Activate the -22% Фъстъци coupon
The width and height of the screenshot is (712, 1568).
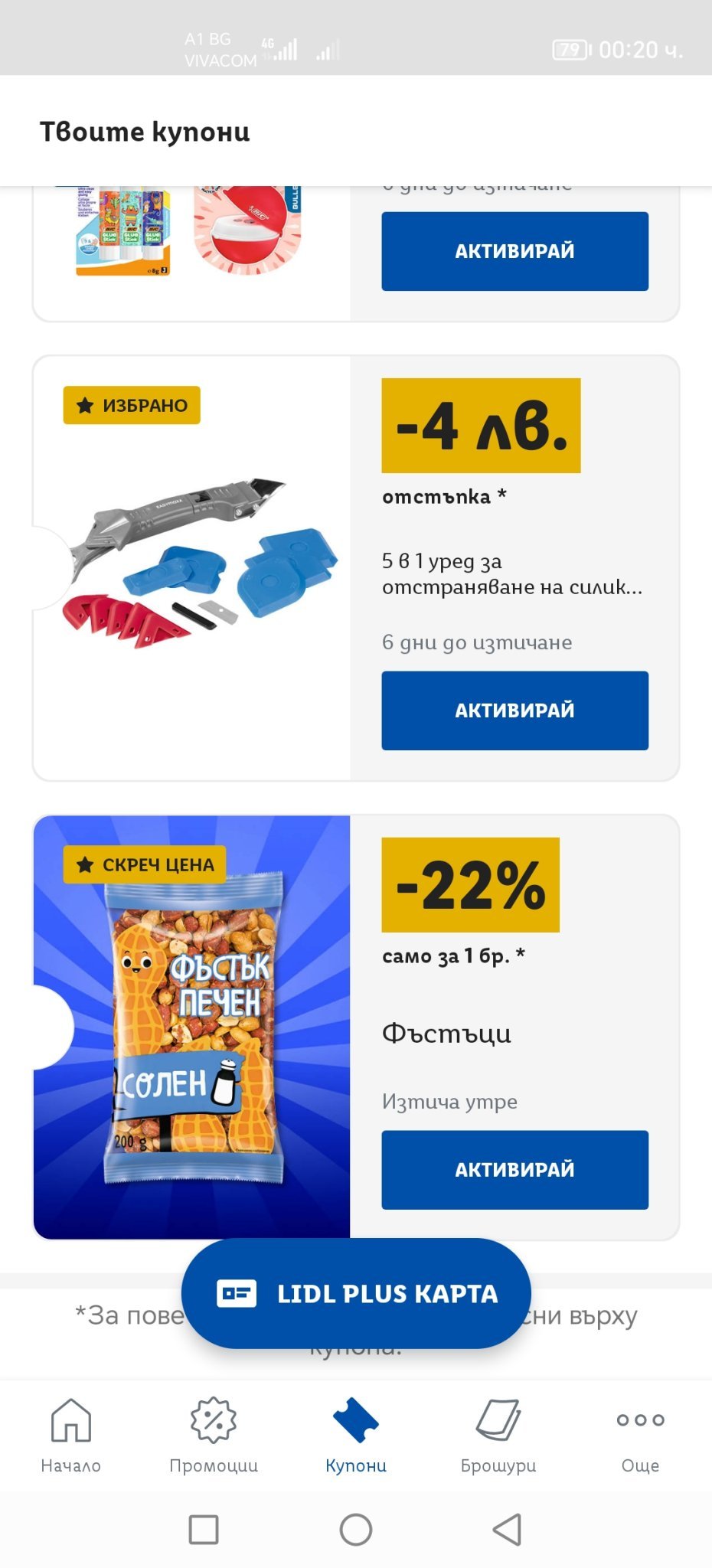click(514, 1169)
